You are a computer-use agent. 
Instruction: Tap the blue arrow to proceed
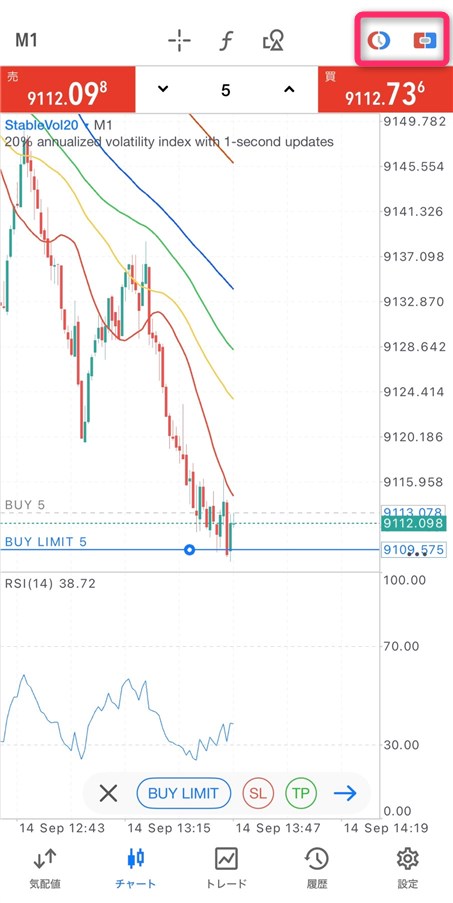pyautogui.click(x=345, y=794)
